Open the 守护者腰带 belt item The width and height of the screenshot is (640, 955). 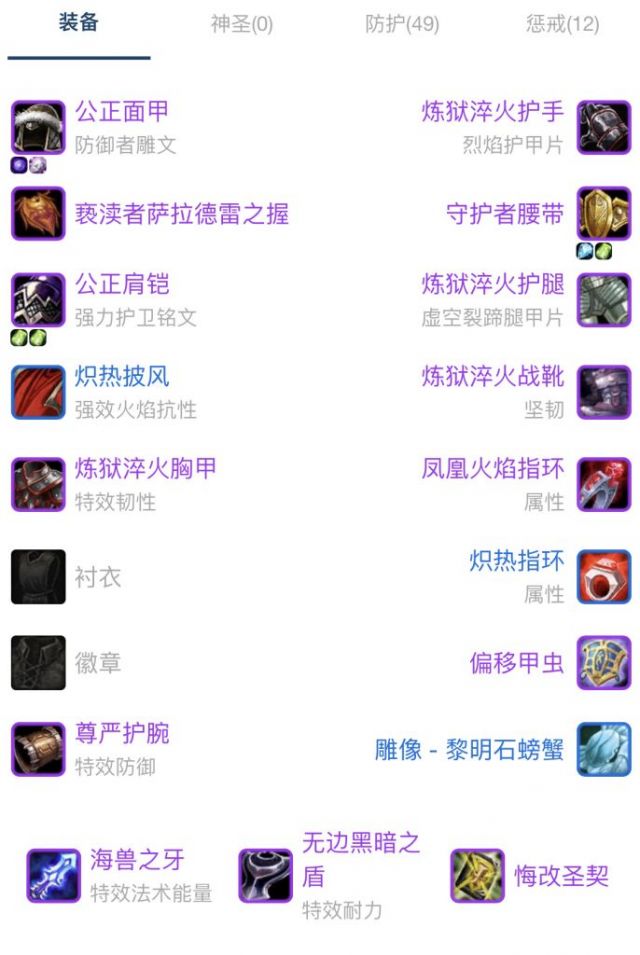coord(505,214)
